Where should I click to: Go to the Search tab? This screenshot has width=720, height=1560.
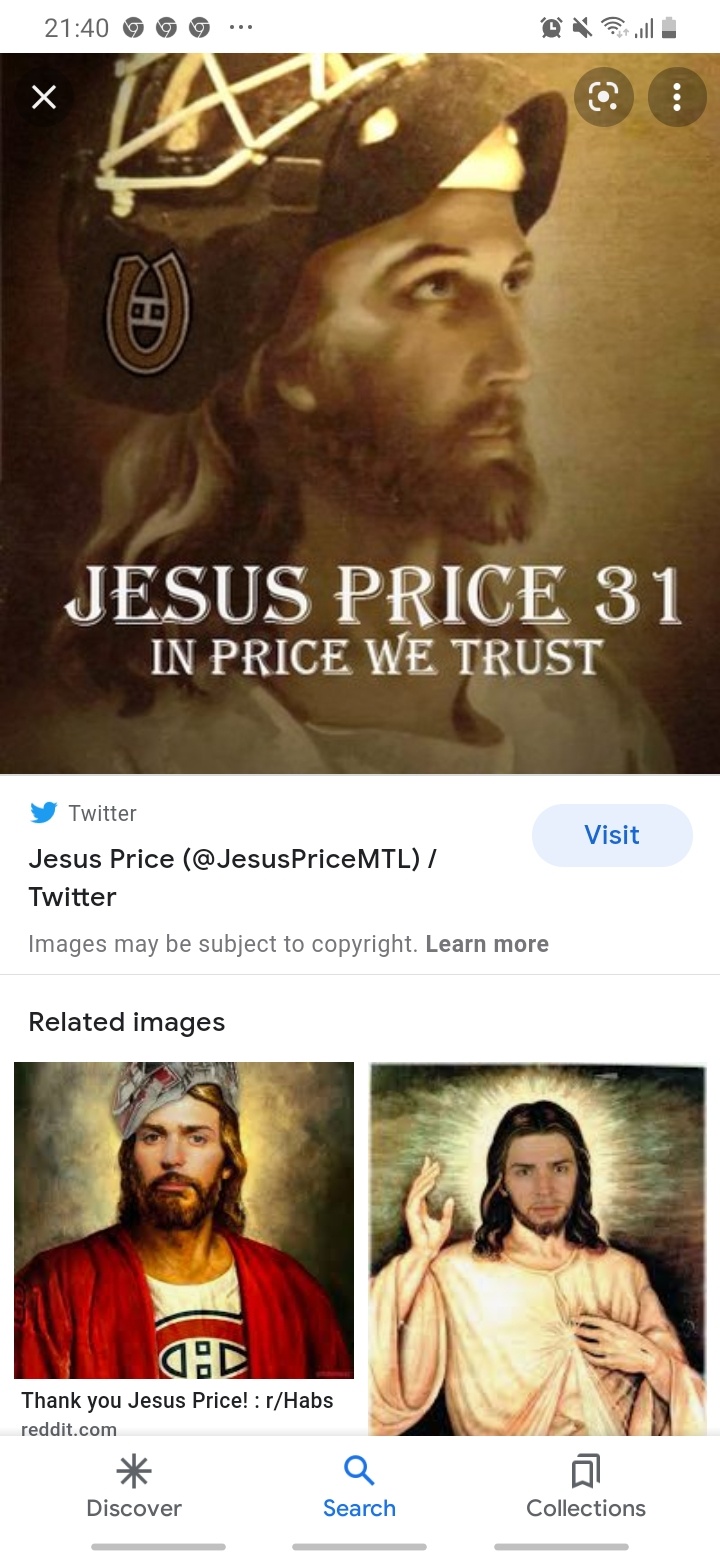359,1488
